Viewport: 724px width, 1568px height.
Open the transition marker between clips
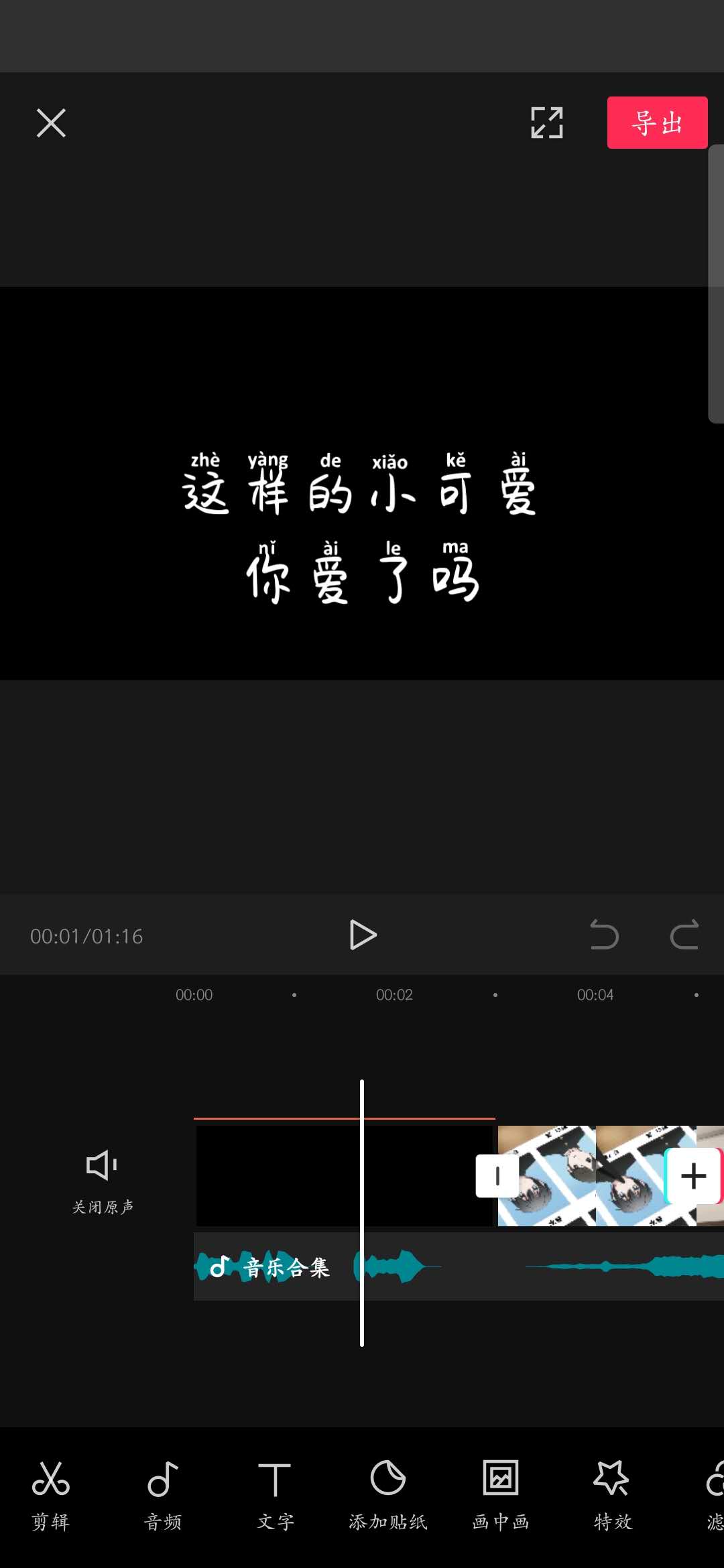pos(496,1176)
